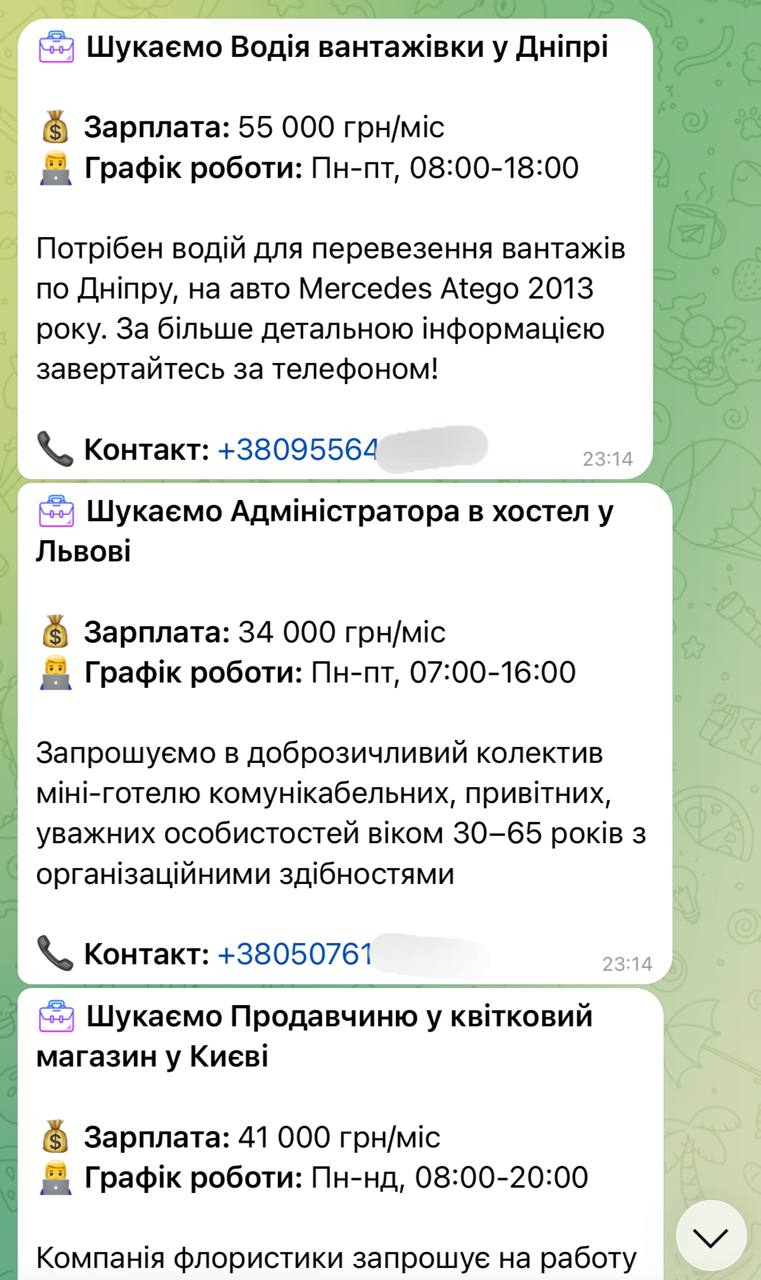Tap the hostel administrator contact phone link

[294, 954]
